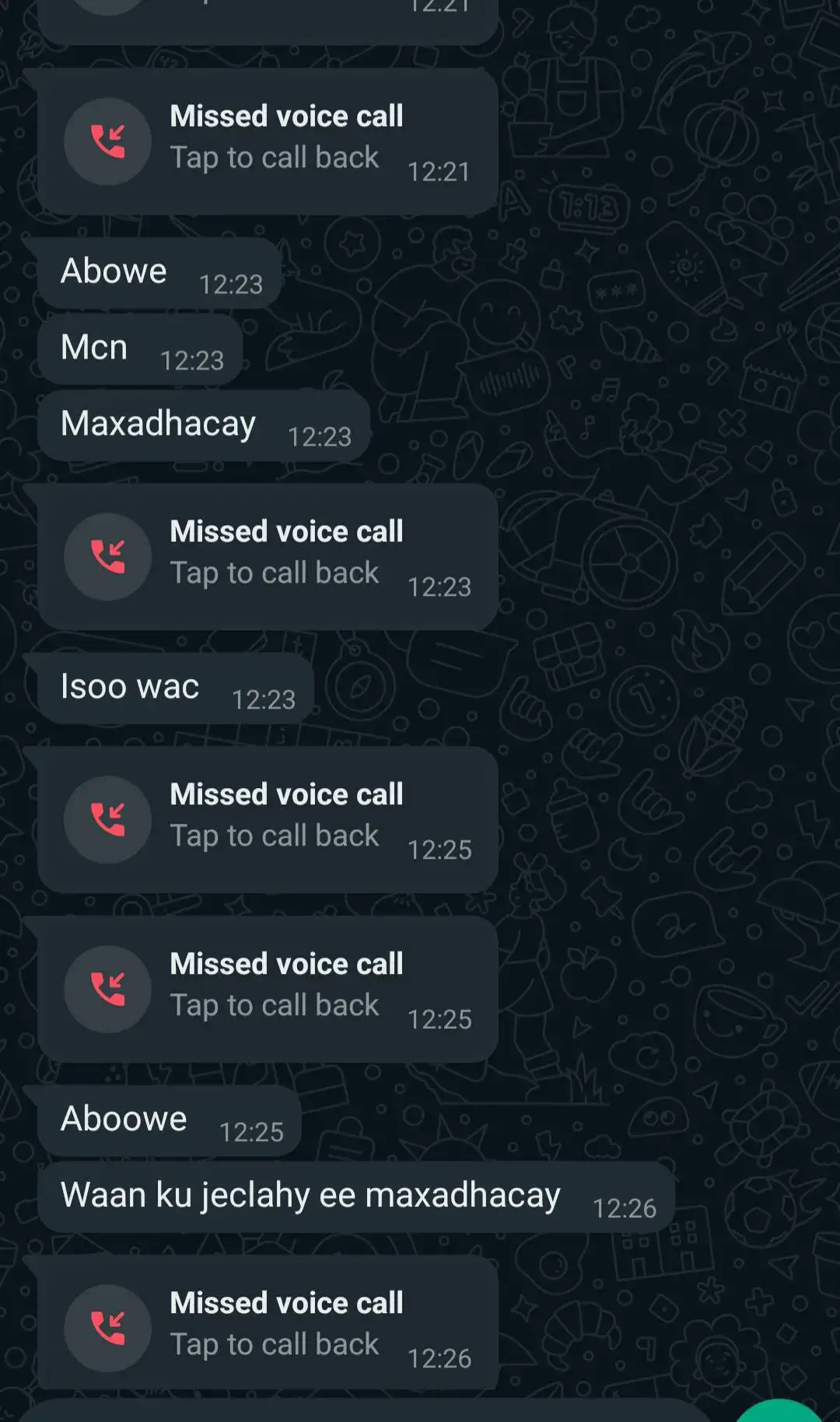Image resolution: width=840 pixels, height=1422 pixels.
Task: Return missed call just below 'Isoo wac'
Action: [x=267, y=820]
